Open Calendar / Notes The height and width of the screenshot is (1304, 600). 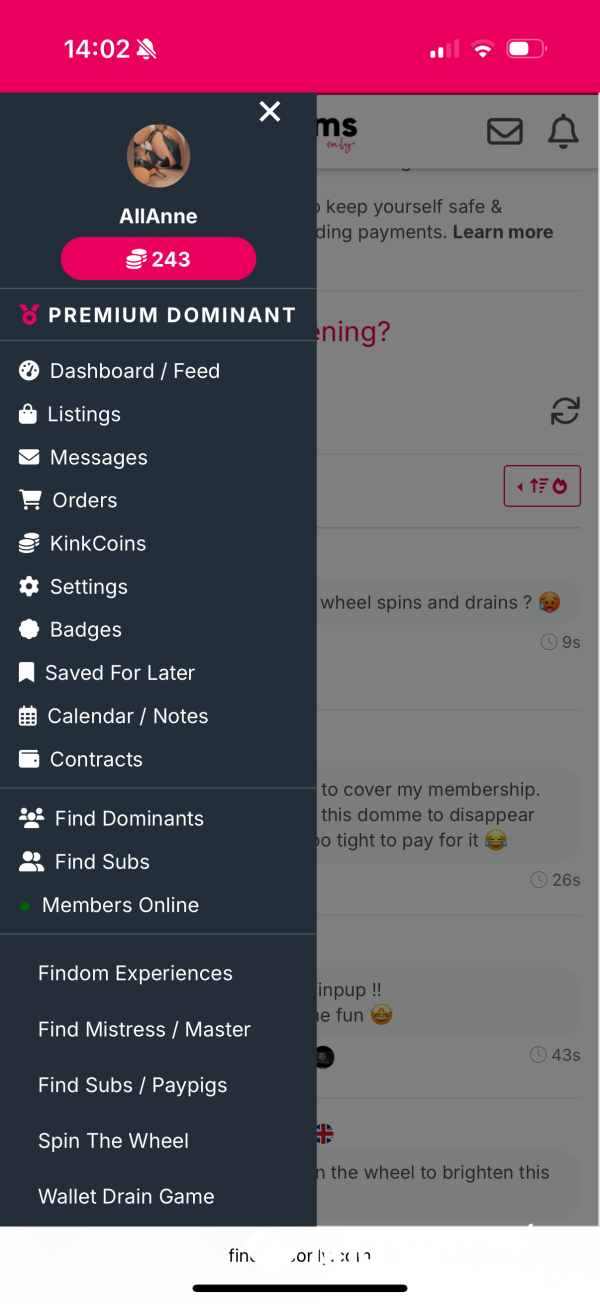pyautogui.click(x=113, y=715)
